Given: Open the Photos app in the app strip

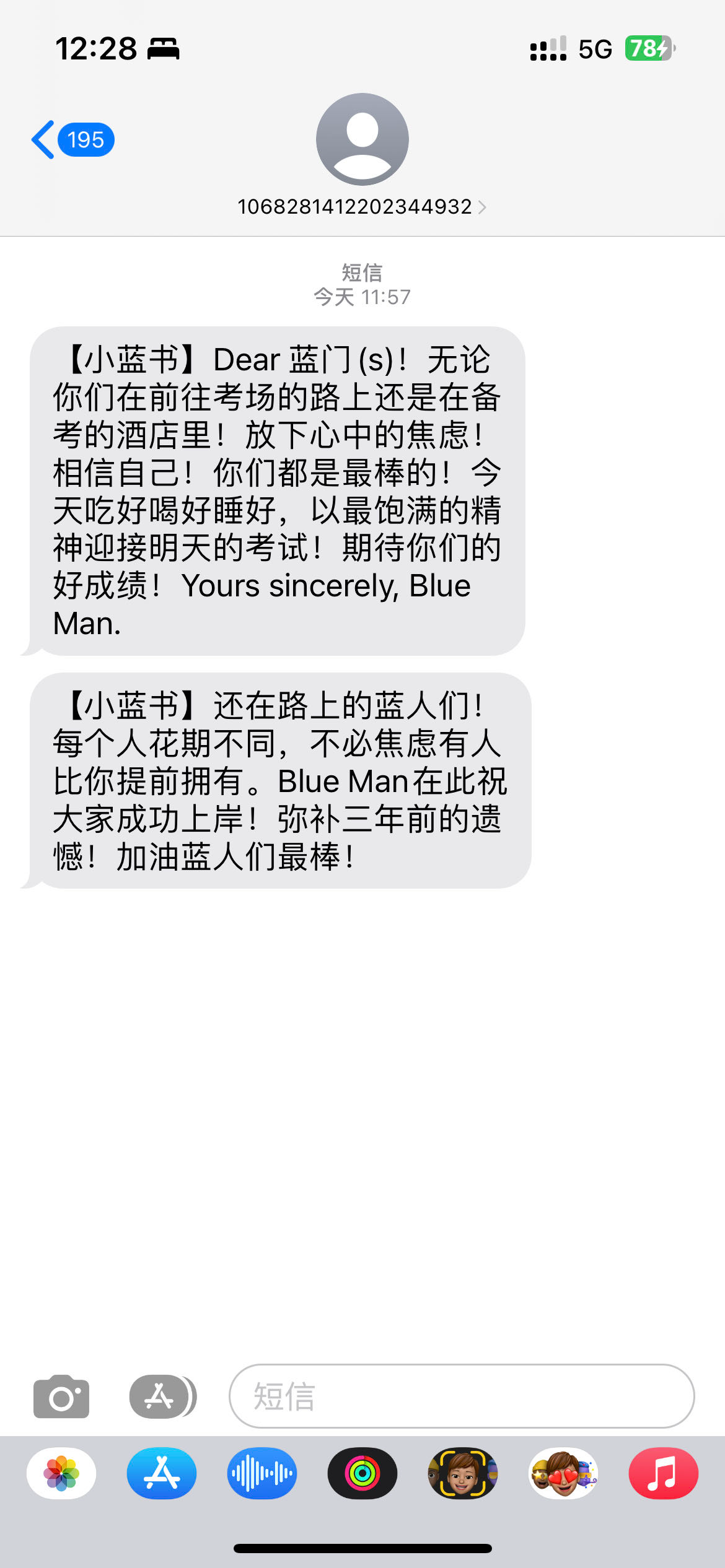Looking at the screenshot, I should click(x=61, y=1473).
